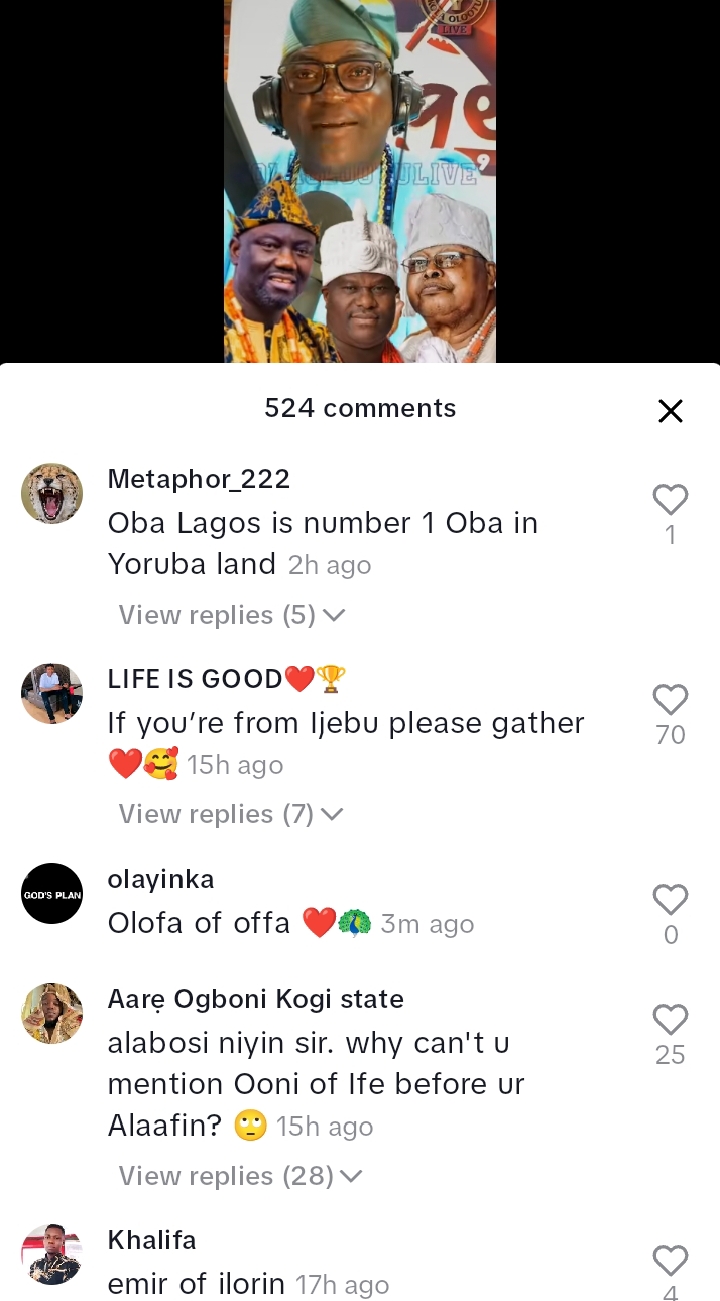Like olayinka's Olofa of offa comment
720x1301 pixels.
click(x=670, y=899)
